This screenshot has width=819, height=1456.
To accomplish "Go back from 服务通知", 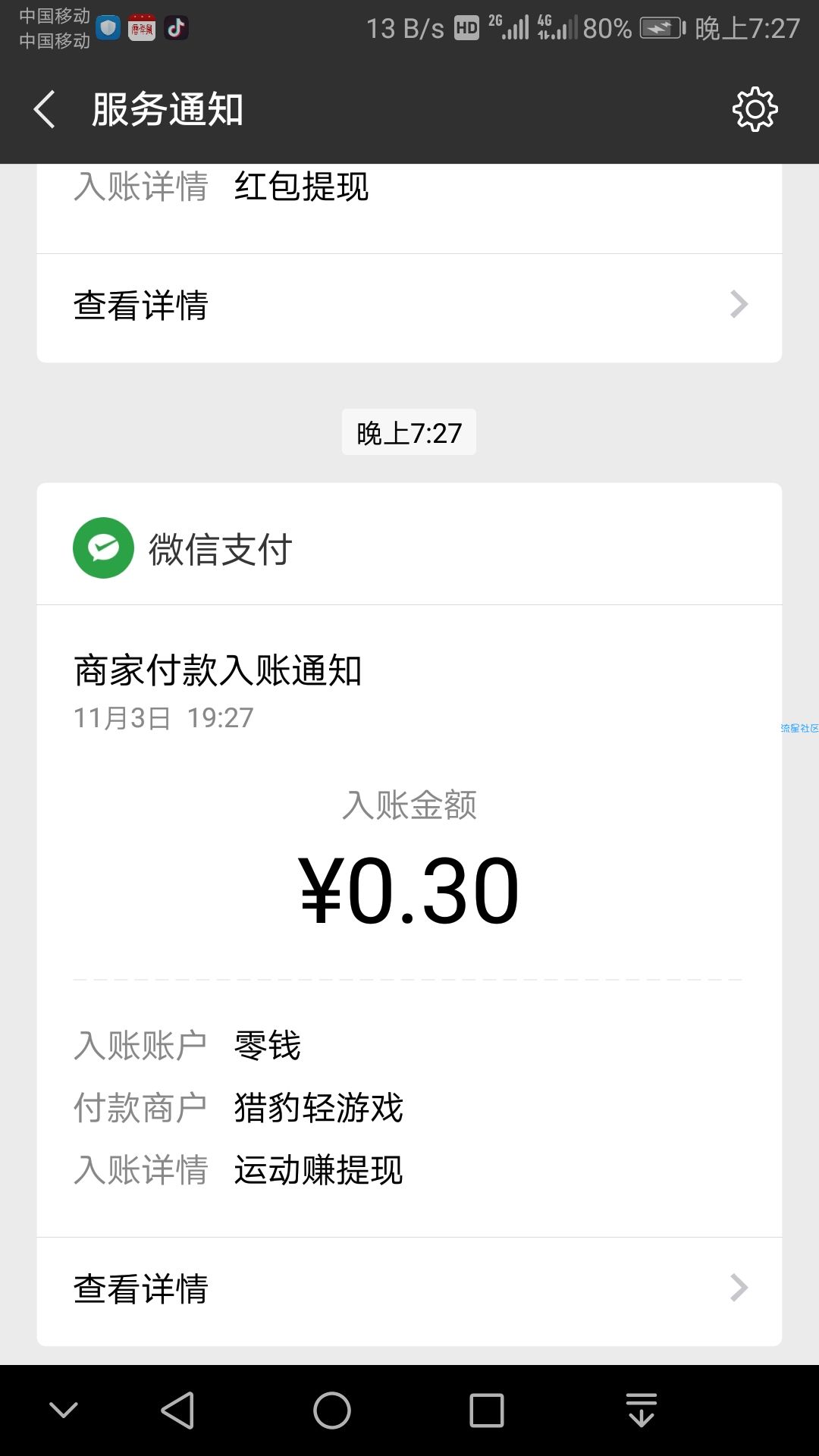I will coord(45,109).
